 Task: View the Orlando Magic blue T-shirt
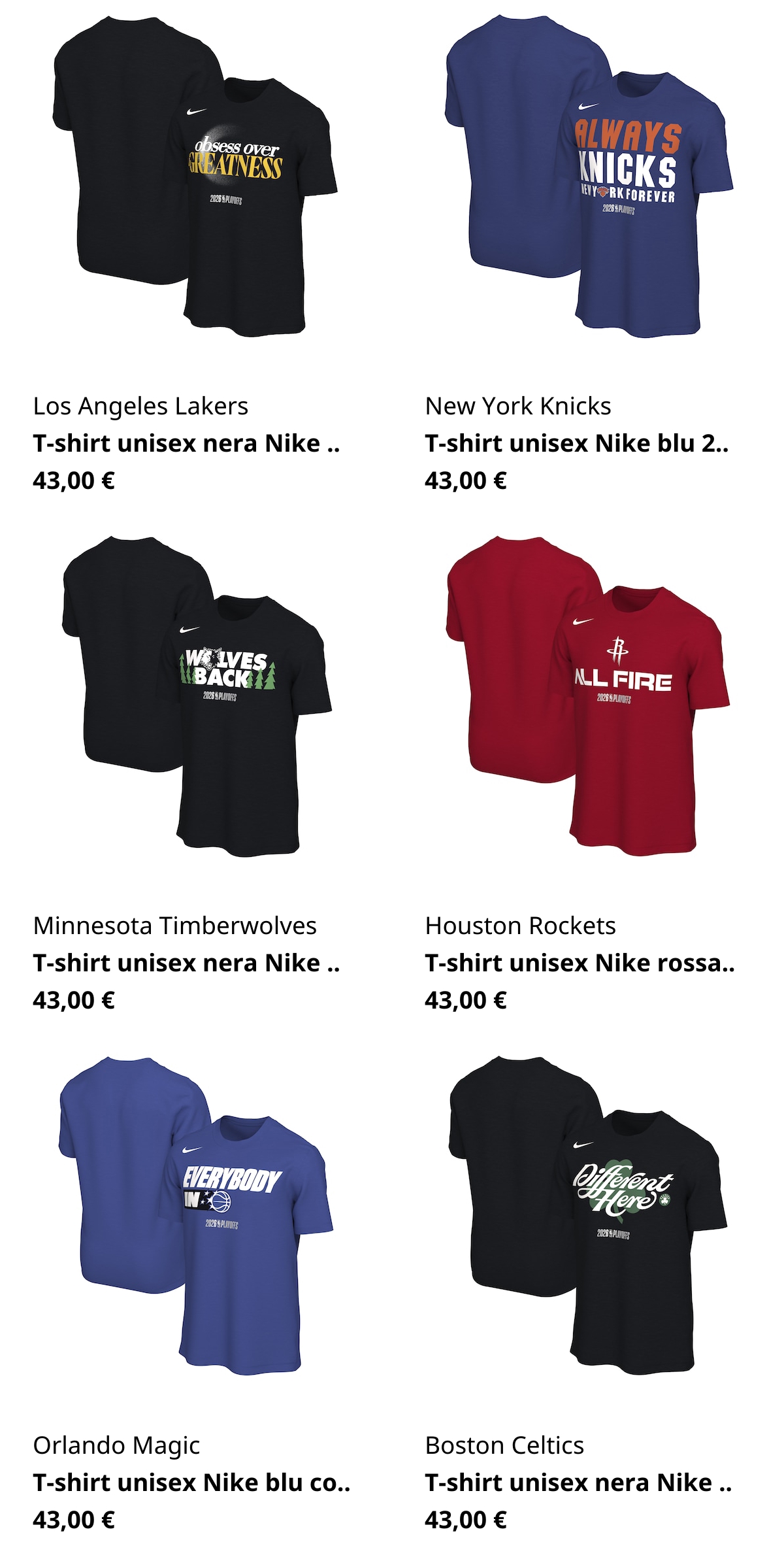[x=196, y=1216]
